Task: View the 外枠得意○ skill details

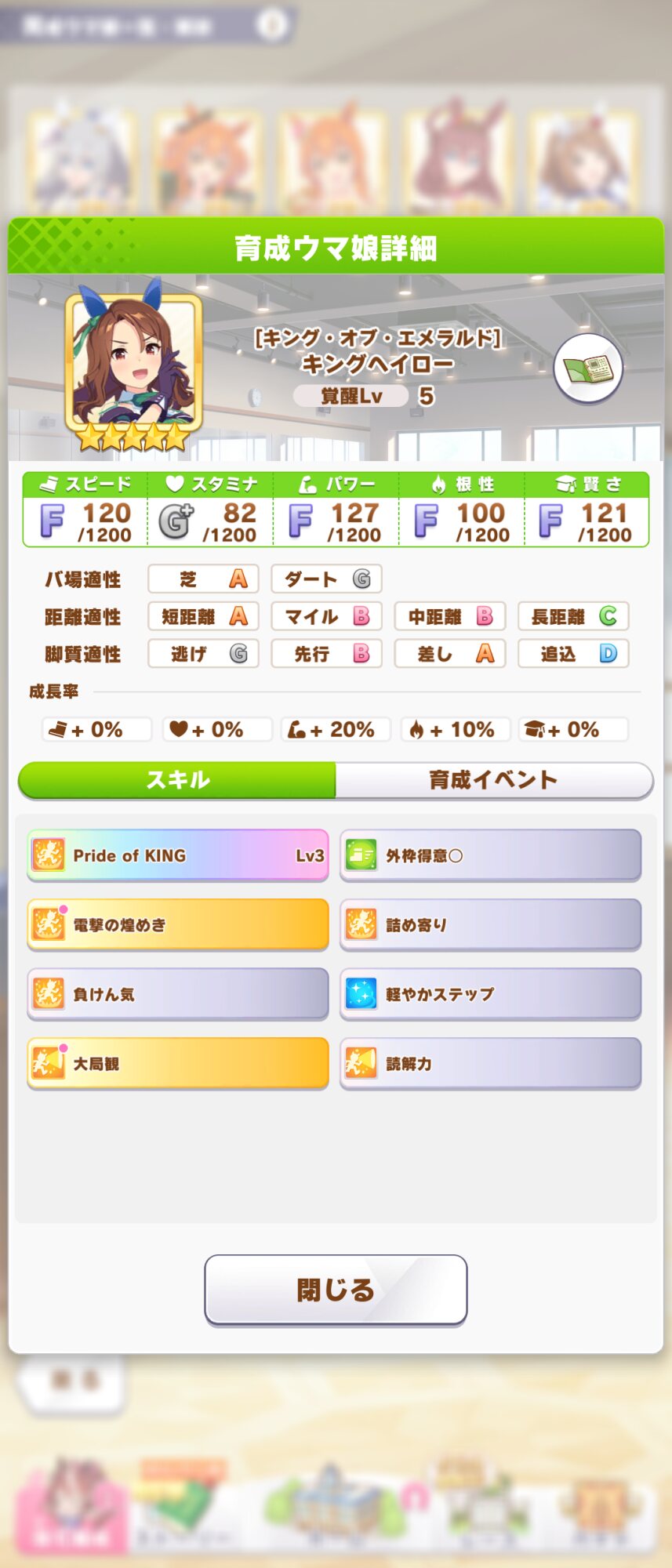Action: [x=491, y=855]
